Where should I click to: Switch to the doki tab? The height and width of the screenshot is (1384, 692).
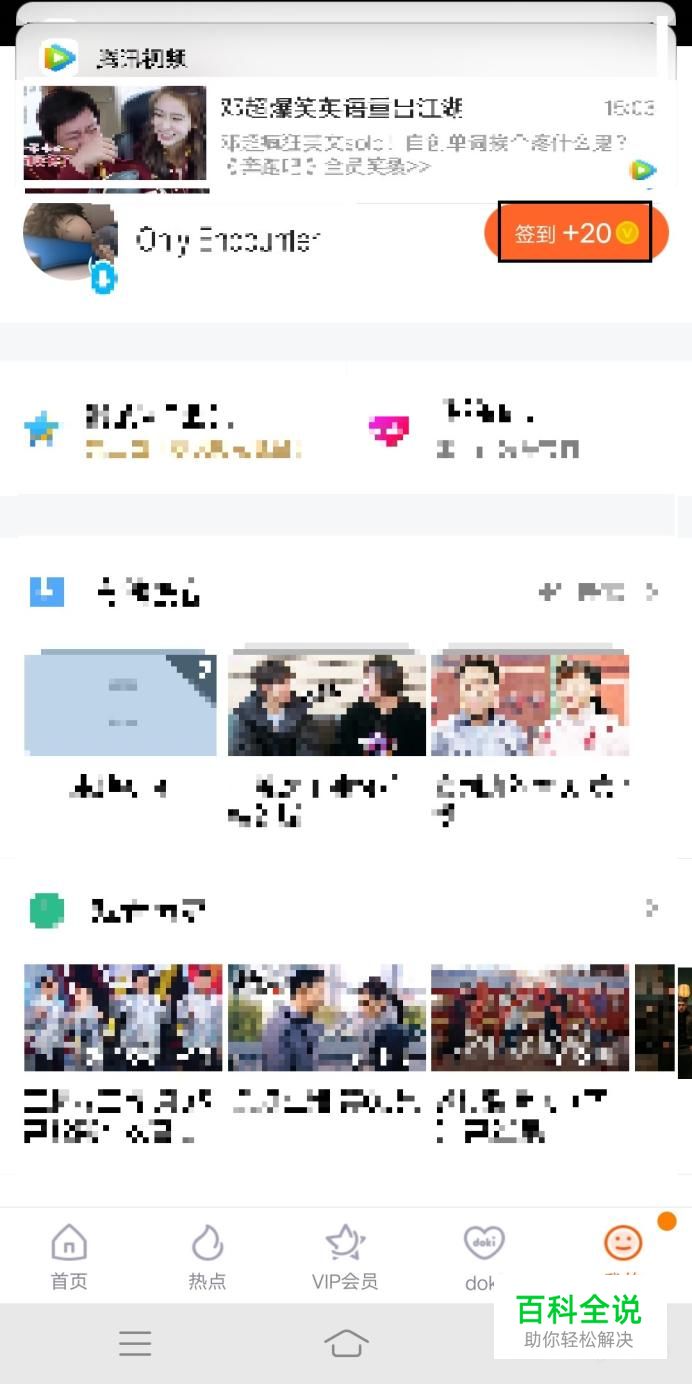[x=483, y=1256]
